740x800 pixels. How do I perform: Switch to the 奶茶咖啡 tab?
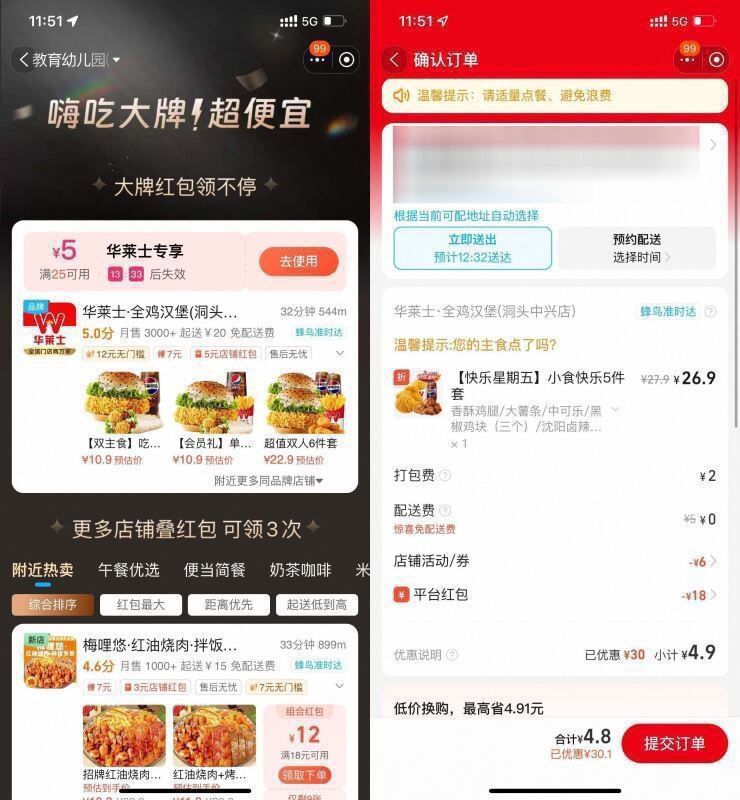coord(300,570)
